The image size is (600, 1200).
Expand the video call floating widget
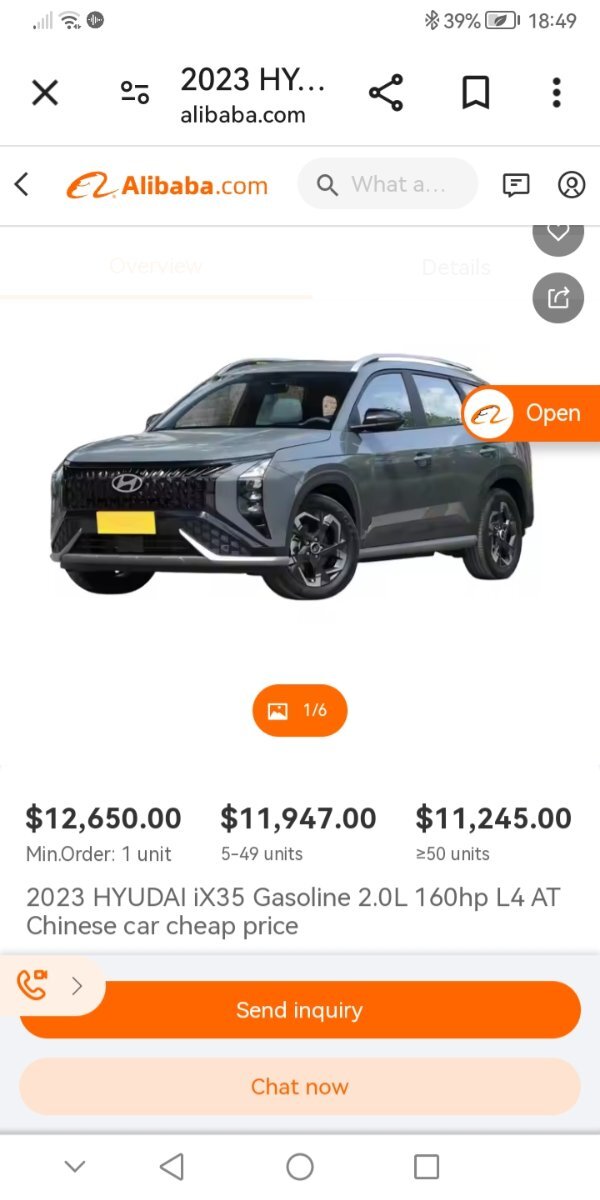coord(50,986)
